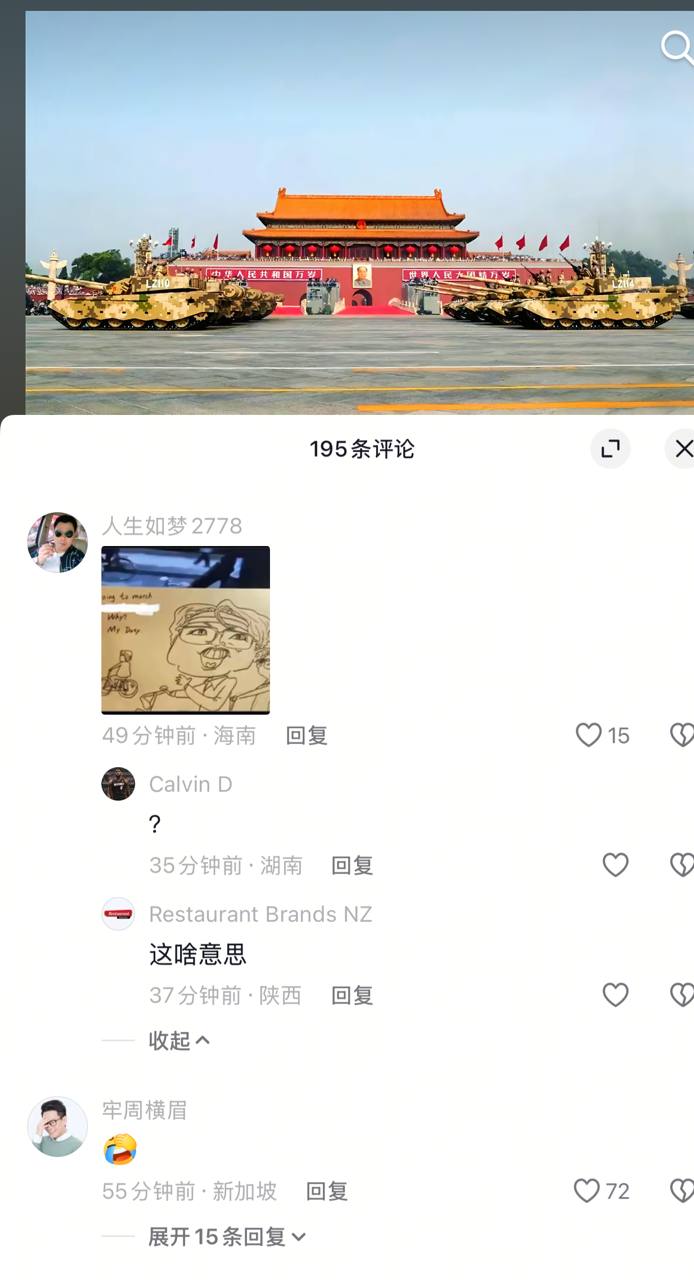Collapse replies with 收起
The image size is (694, 1280).
point(179,1041)
